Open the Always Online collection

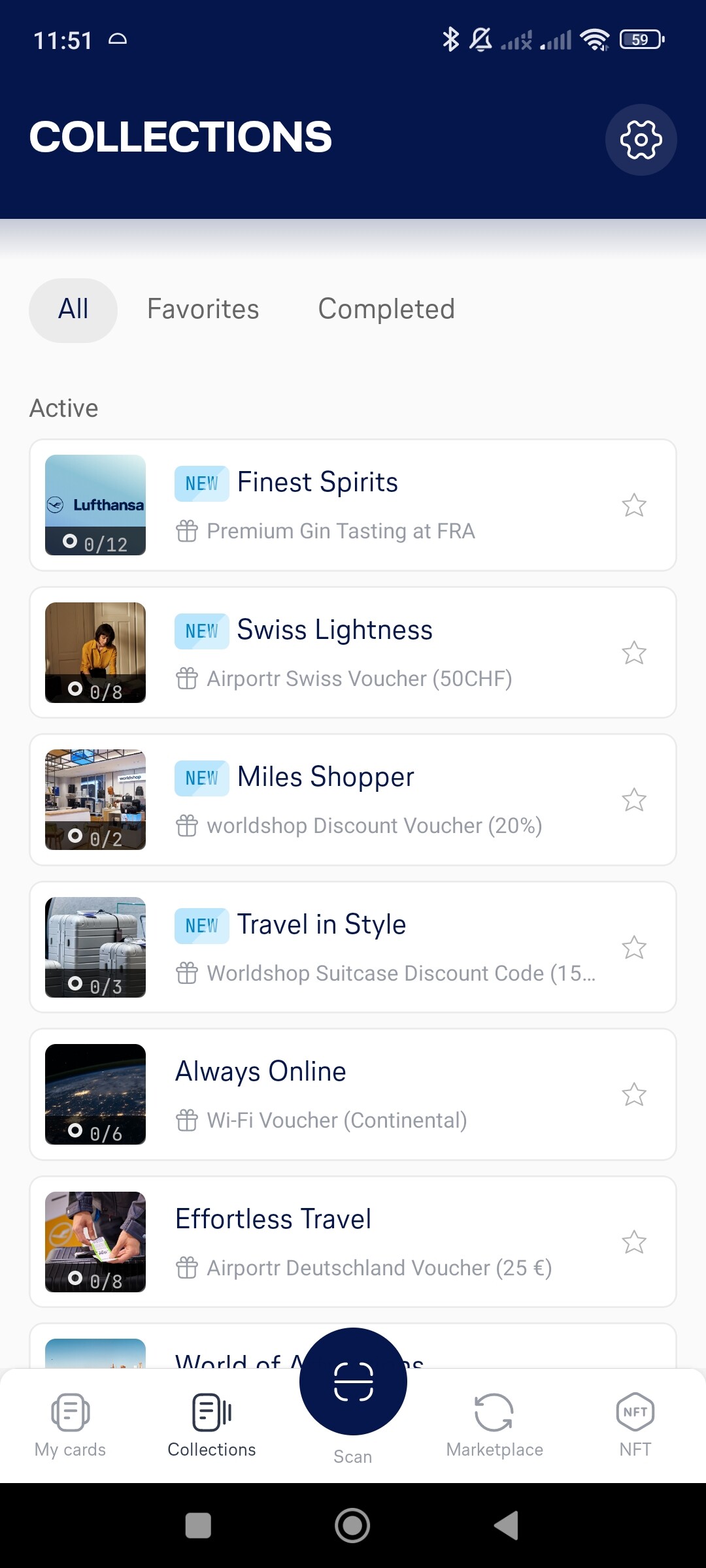coord(353,1094)
